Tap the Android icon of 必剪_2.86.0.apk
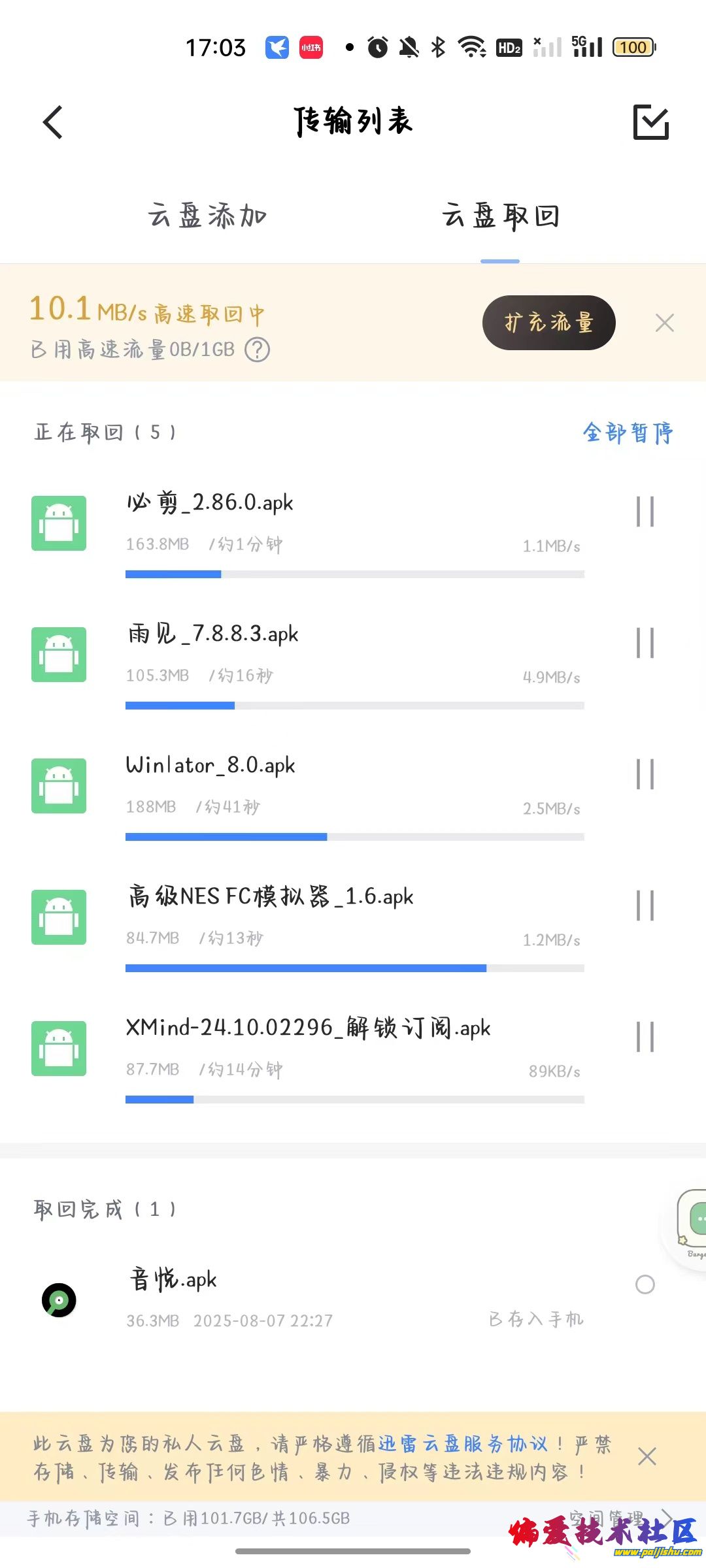706x1568 pixels. (x=59, y=523)
